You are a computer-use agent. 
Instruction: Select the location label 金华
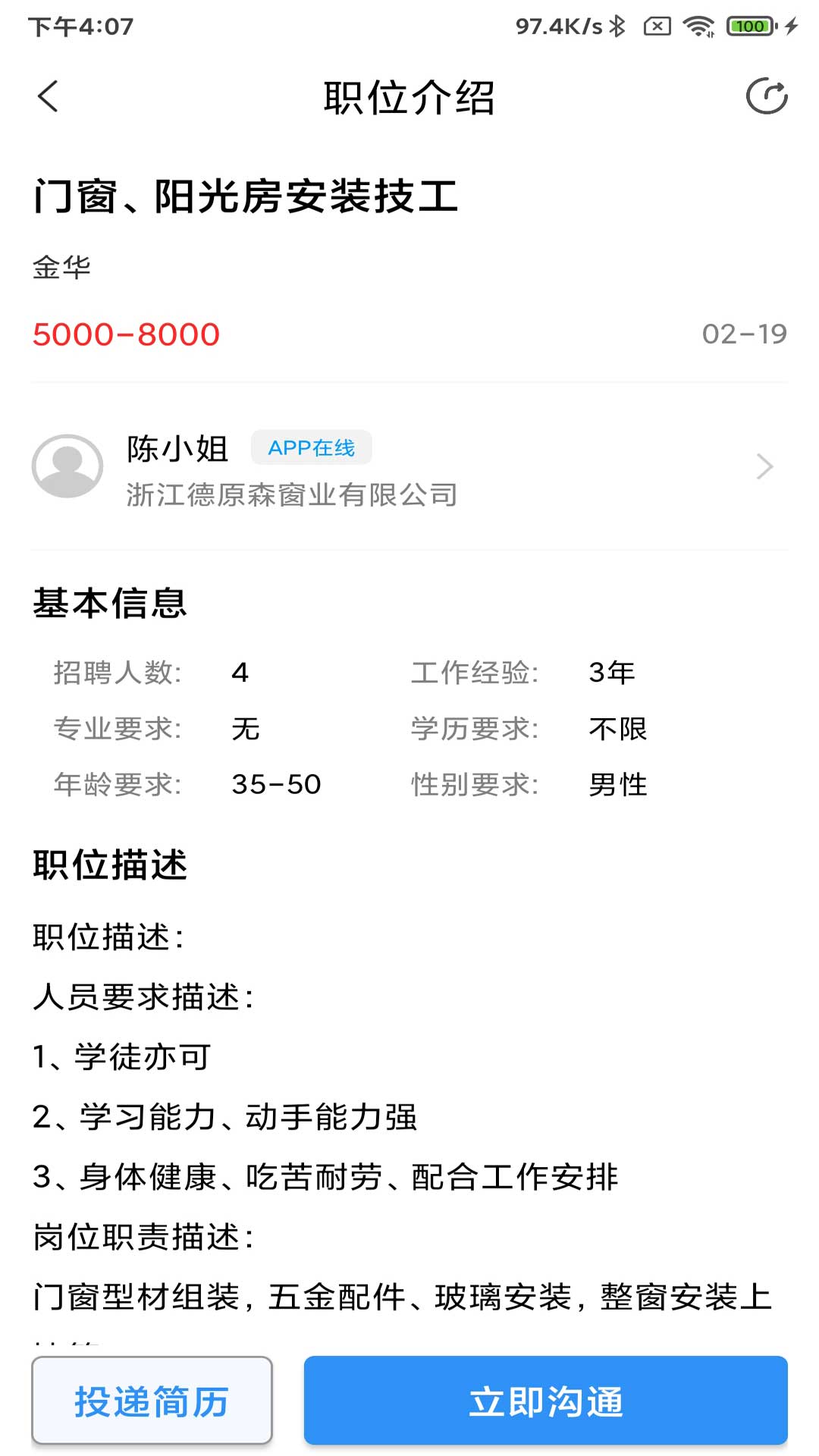coord(61,267)
